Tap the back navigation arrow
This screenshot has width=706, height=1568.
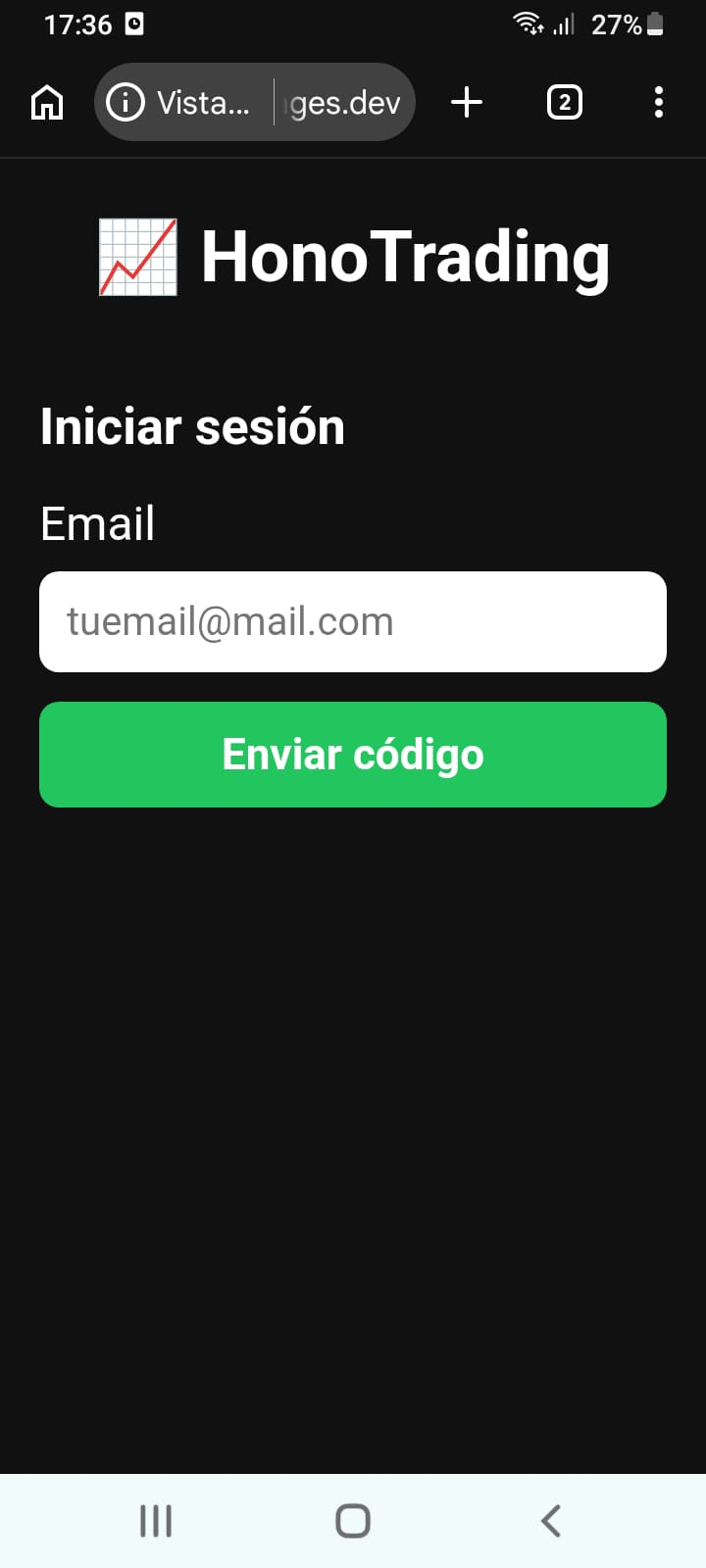549,1521
